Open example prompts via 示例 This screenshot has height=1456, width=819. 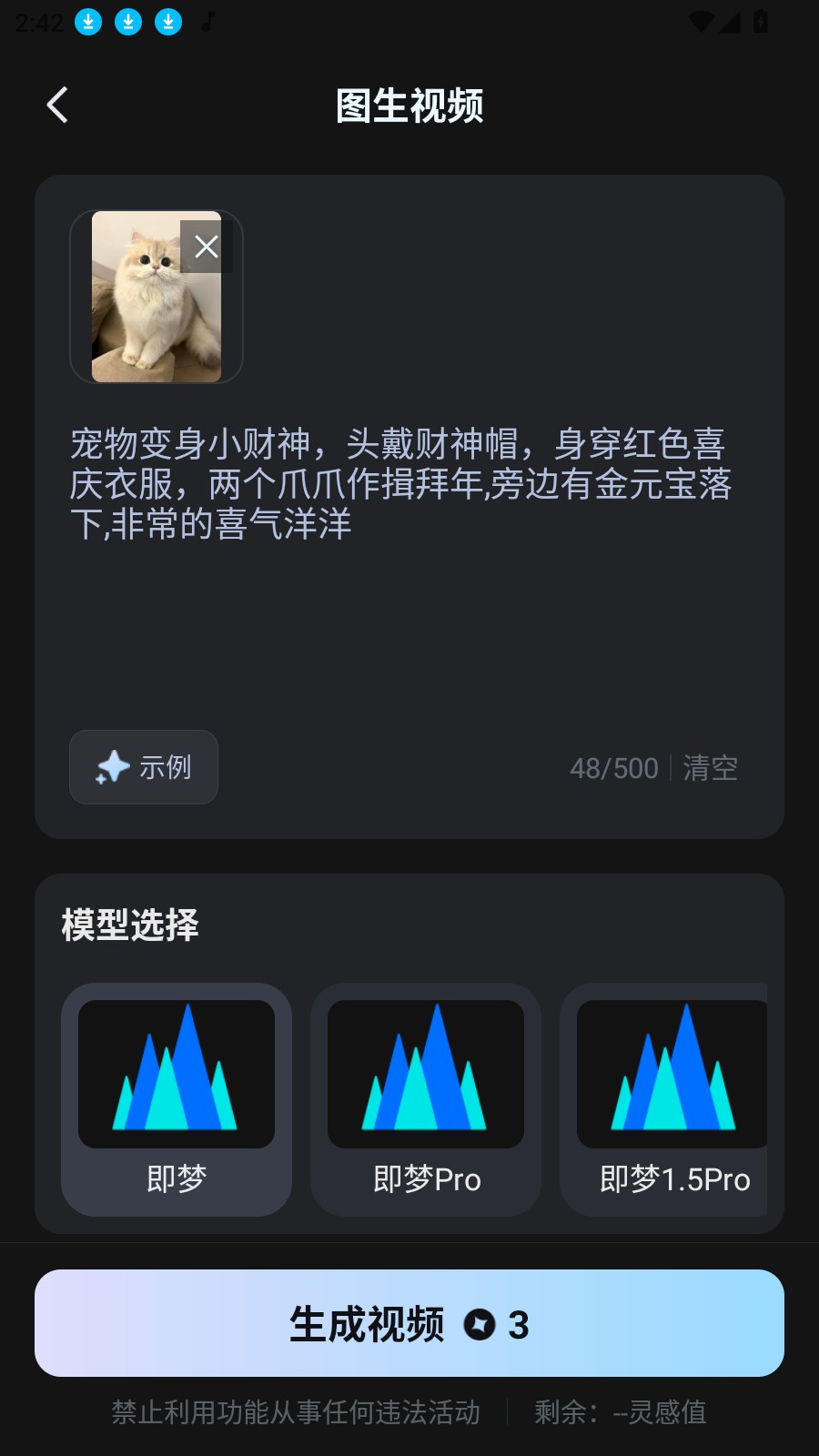(143, 767)
